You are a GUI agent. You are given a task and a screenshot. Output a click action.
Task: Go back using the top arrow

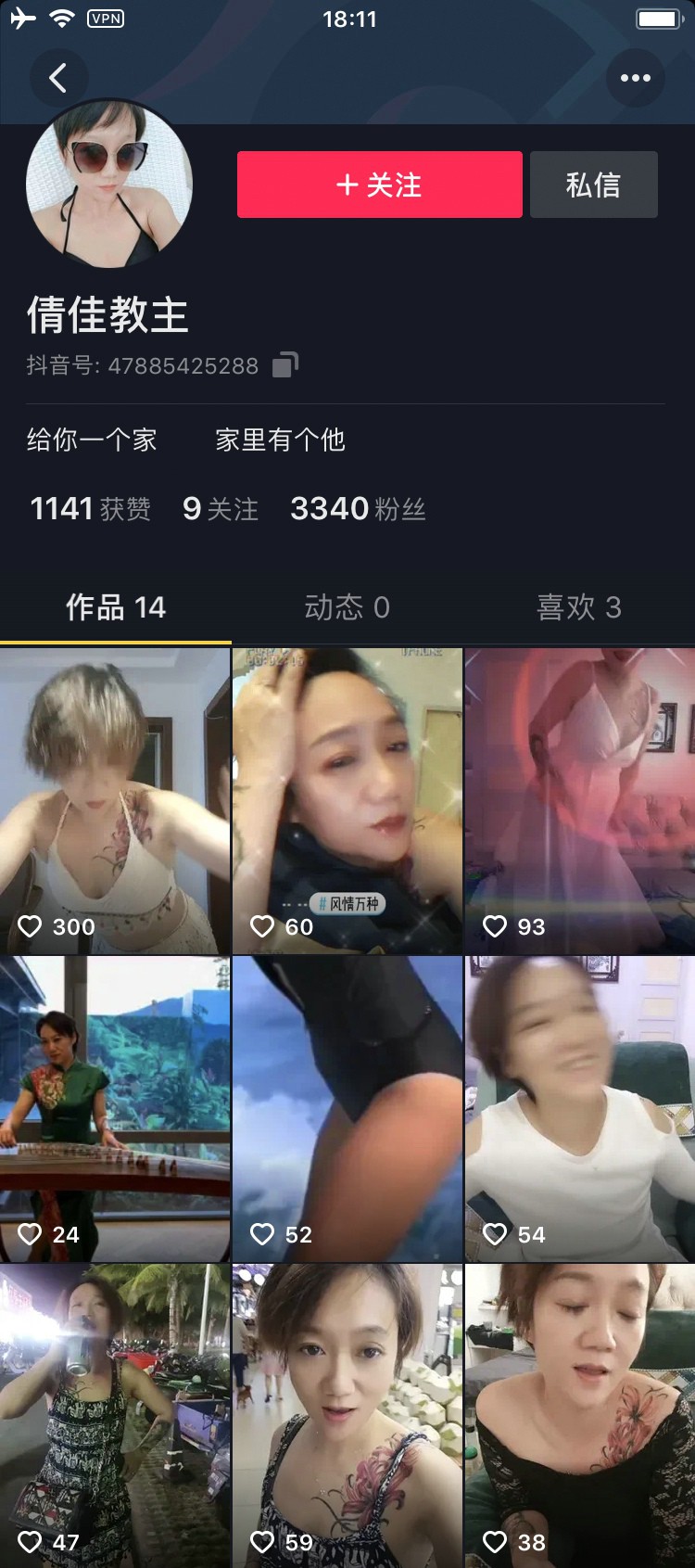pos(58,78)
